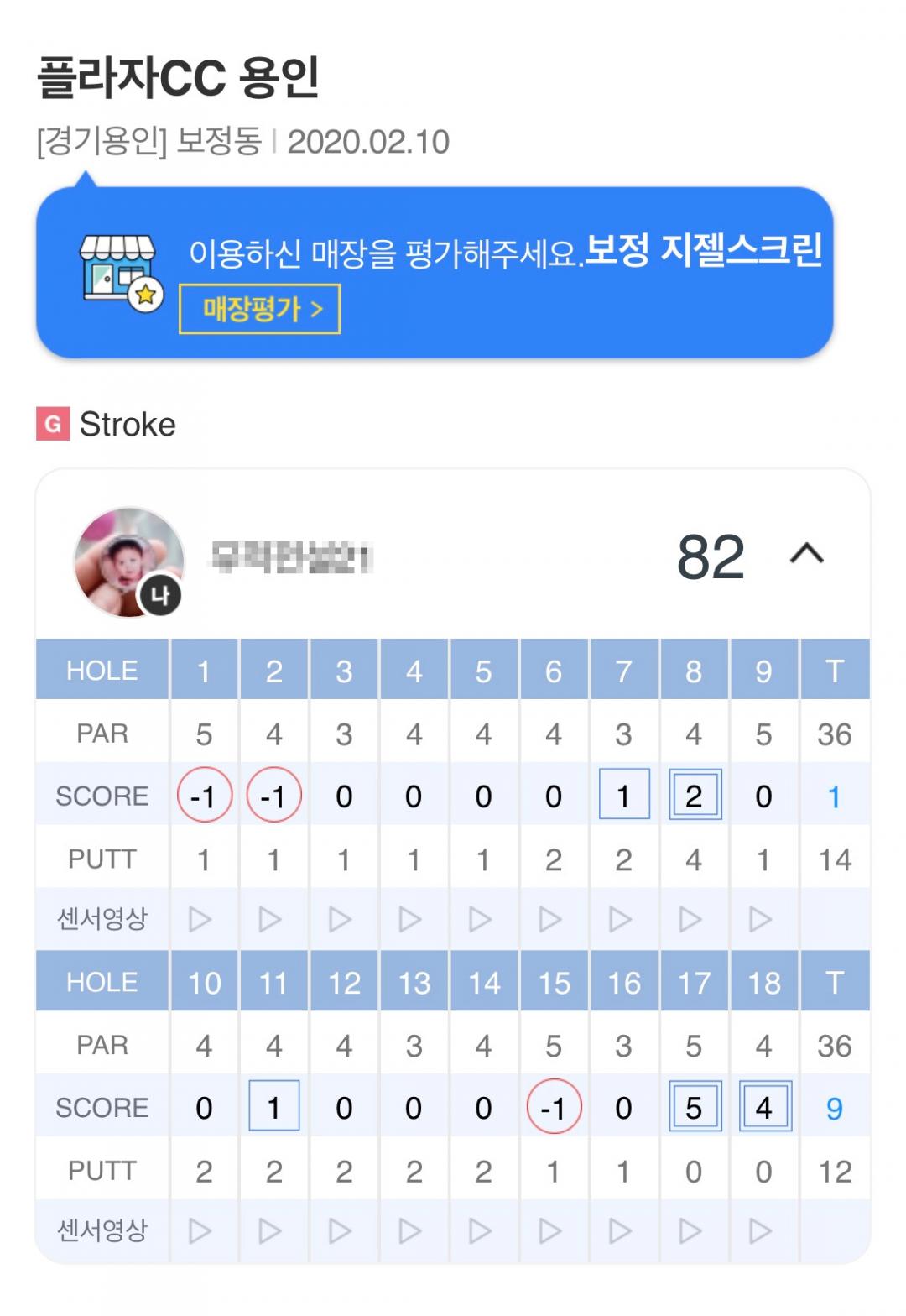Tap the 매장평가 store rating button

tap(259, 309)
